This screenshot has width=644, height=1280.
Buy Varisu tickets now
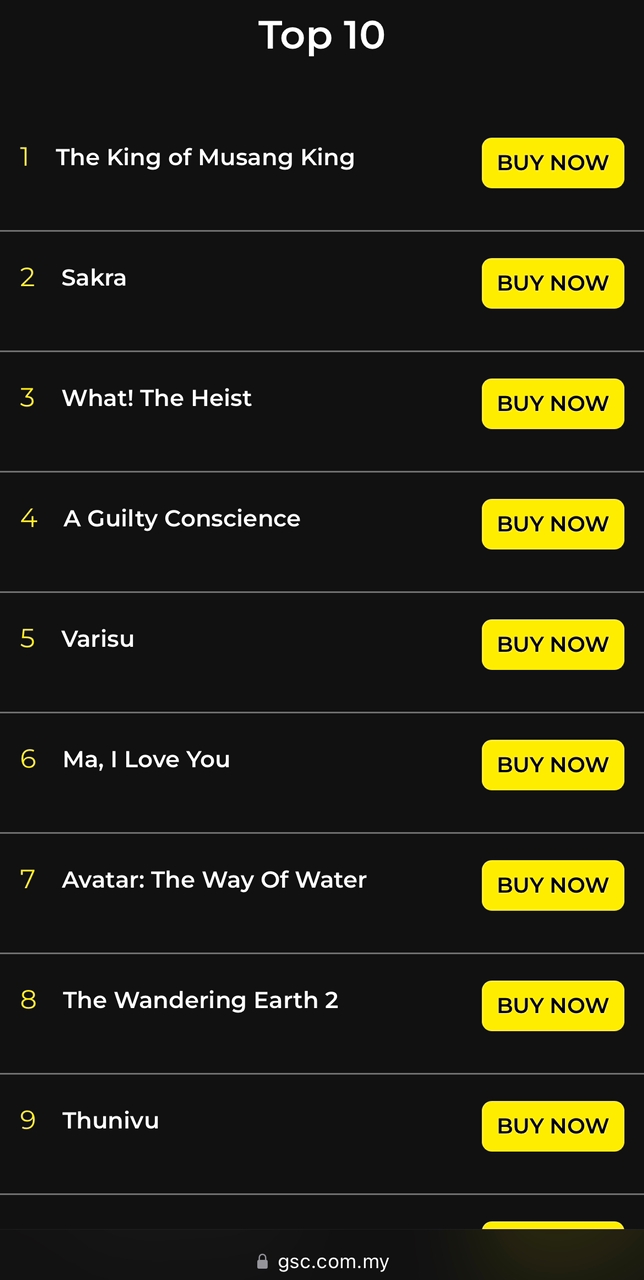[x=552, y=644]
